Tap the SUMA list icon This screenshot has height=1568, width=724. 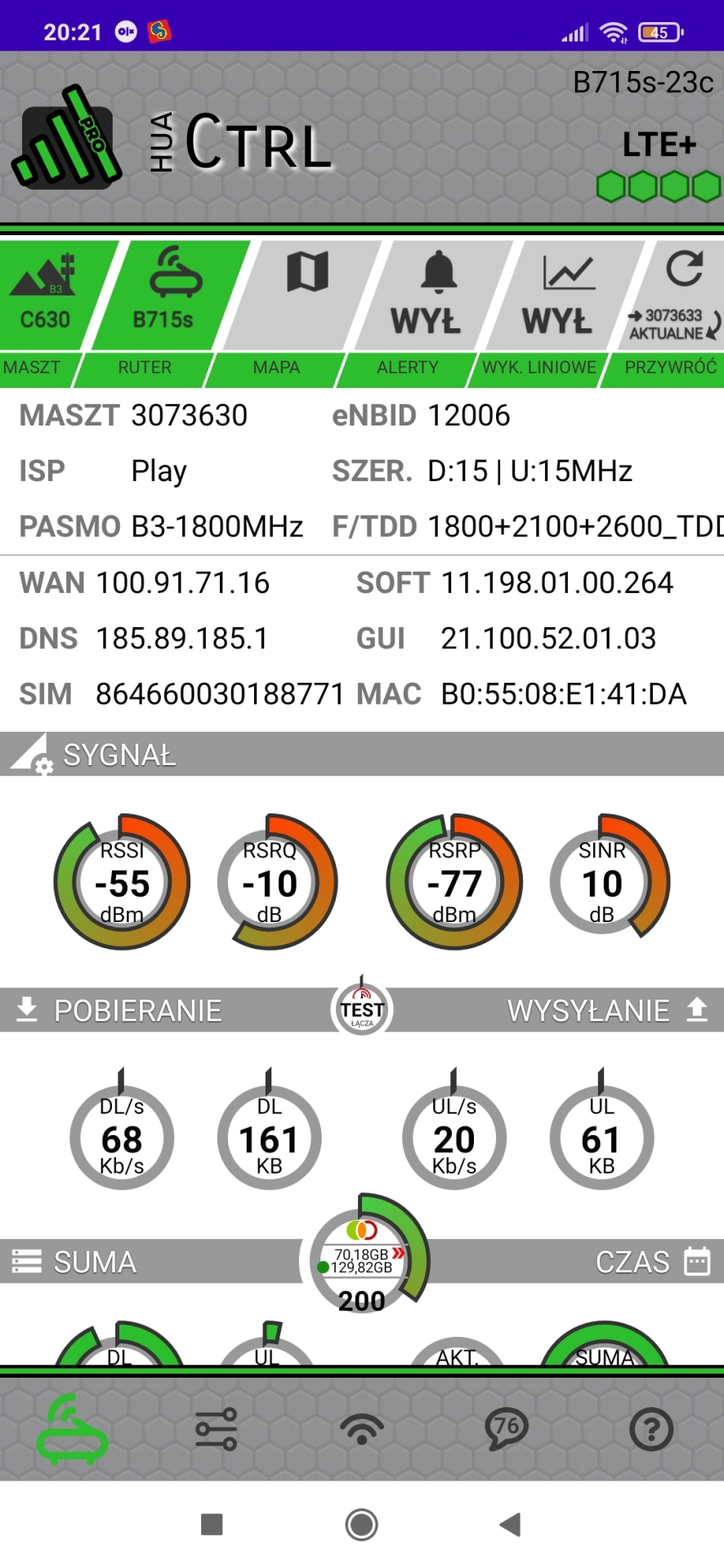coord(26,1261)
